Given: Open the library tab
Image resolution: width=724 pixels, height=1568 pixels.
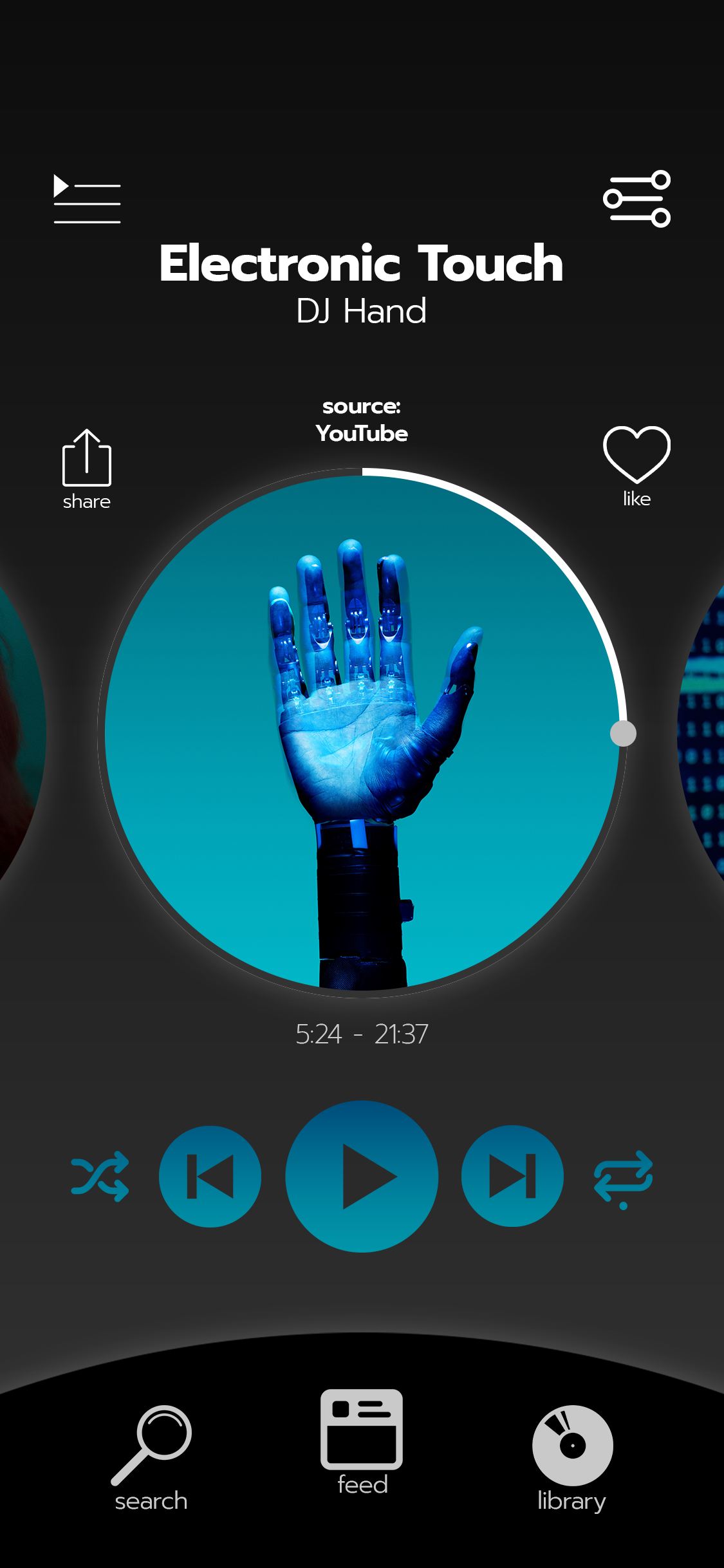Looking at the screenshot, I should pos(572,1458).
